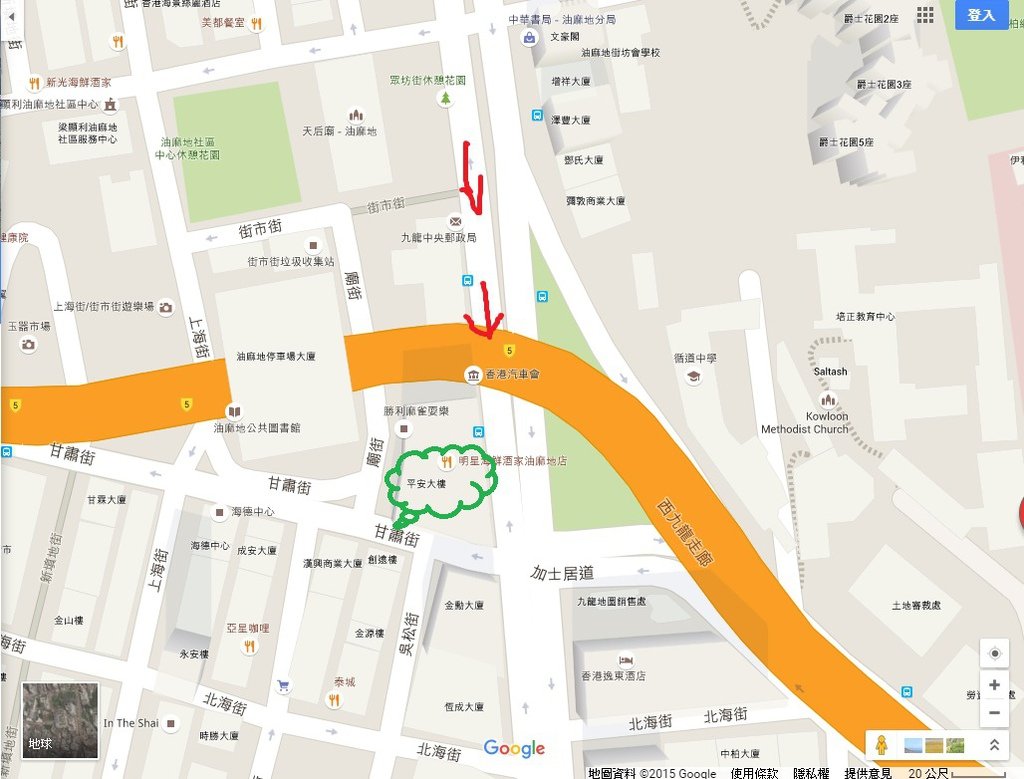
Task: Collapse the side panel arrow
Action: pos(11,17)
